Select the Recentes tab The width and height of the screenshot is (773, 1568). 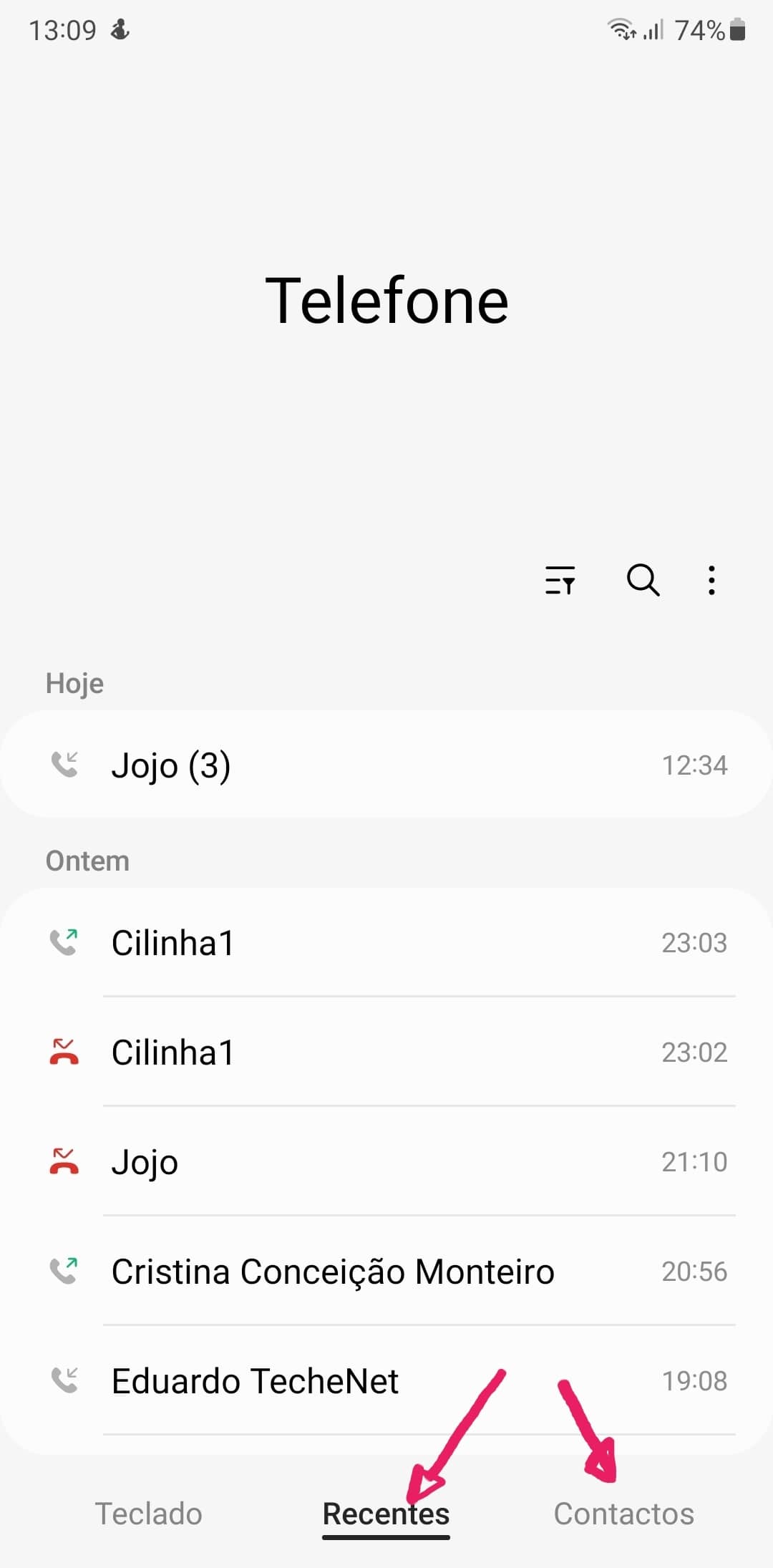(386, 1514)
